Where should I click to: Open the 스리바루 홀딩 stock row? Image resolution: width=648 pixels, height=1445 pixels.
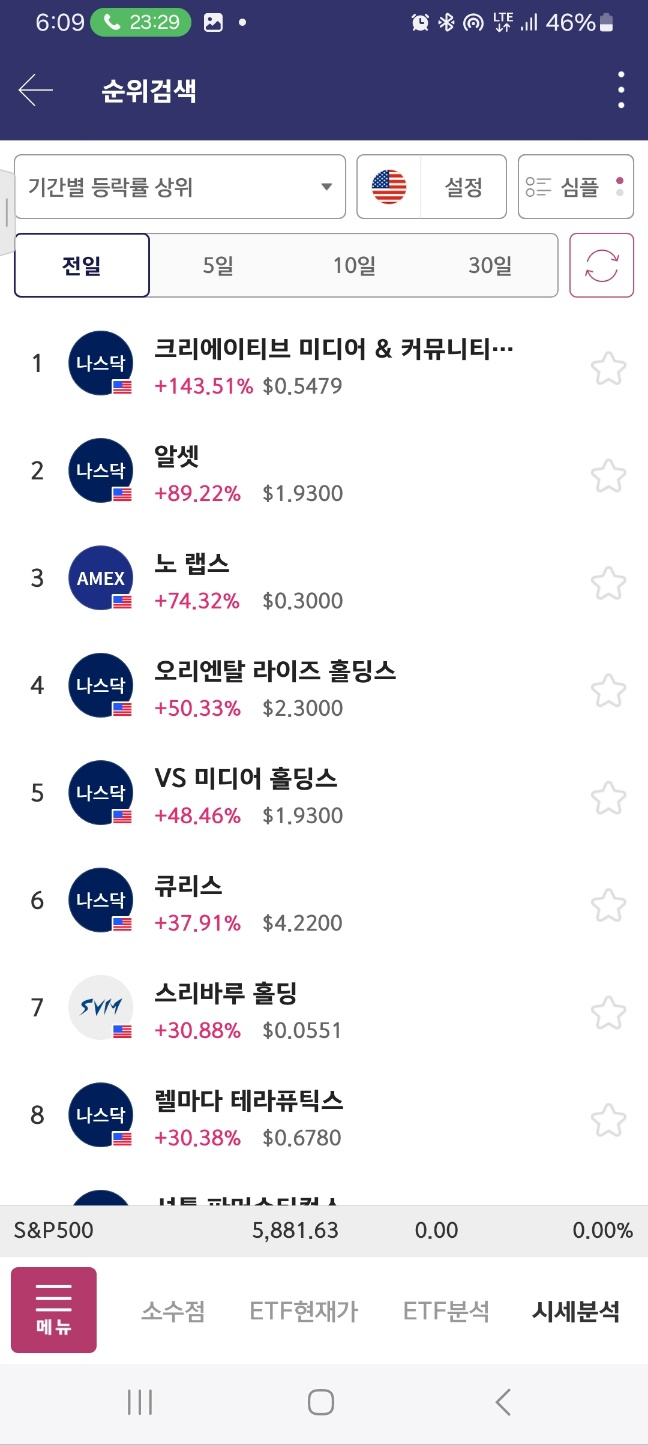tap(324, 1009)
